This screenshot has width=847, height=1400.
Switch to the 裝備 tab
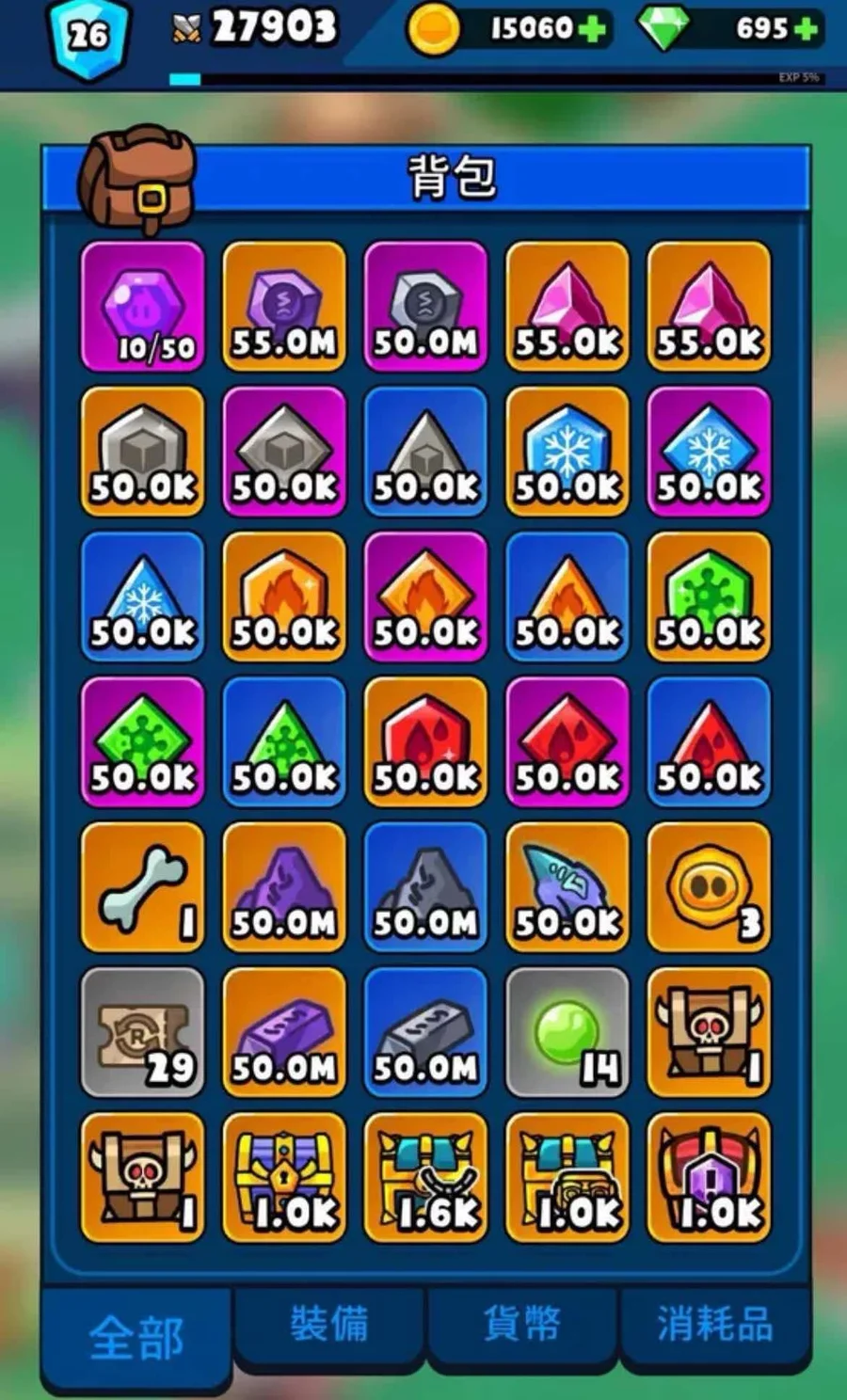pyautogui.click(x=328, y=1326)
